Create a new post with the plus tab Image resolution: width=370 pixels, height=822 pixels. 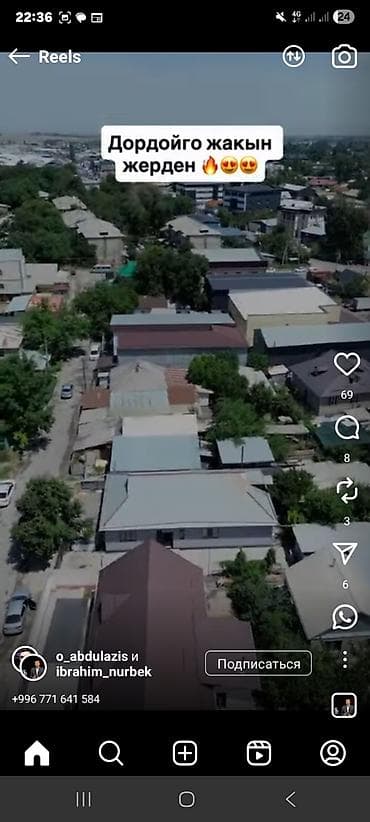tap(185, 753)
